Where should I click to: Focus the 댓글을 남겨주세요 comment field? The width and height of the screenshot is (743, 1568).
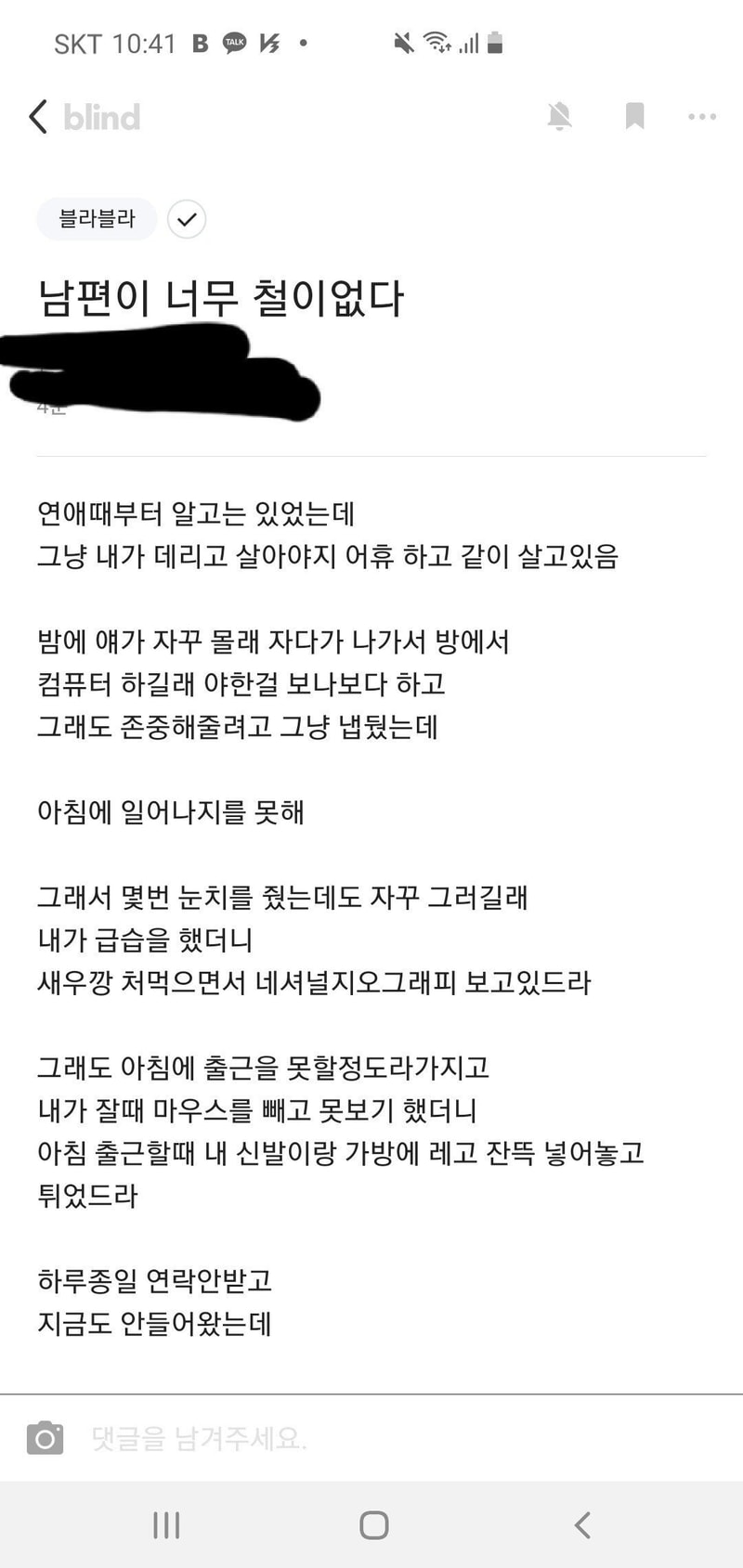[x=399, y=1438]
